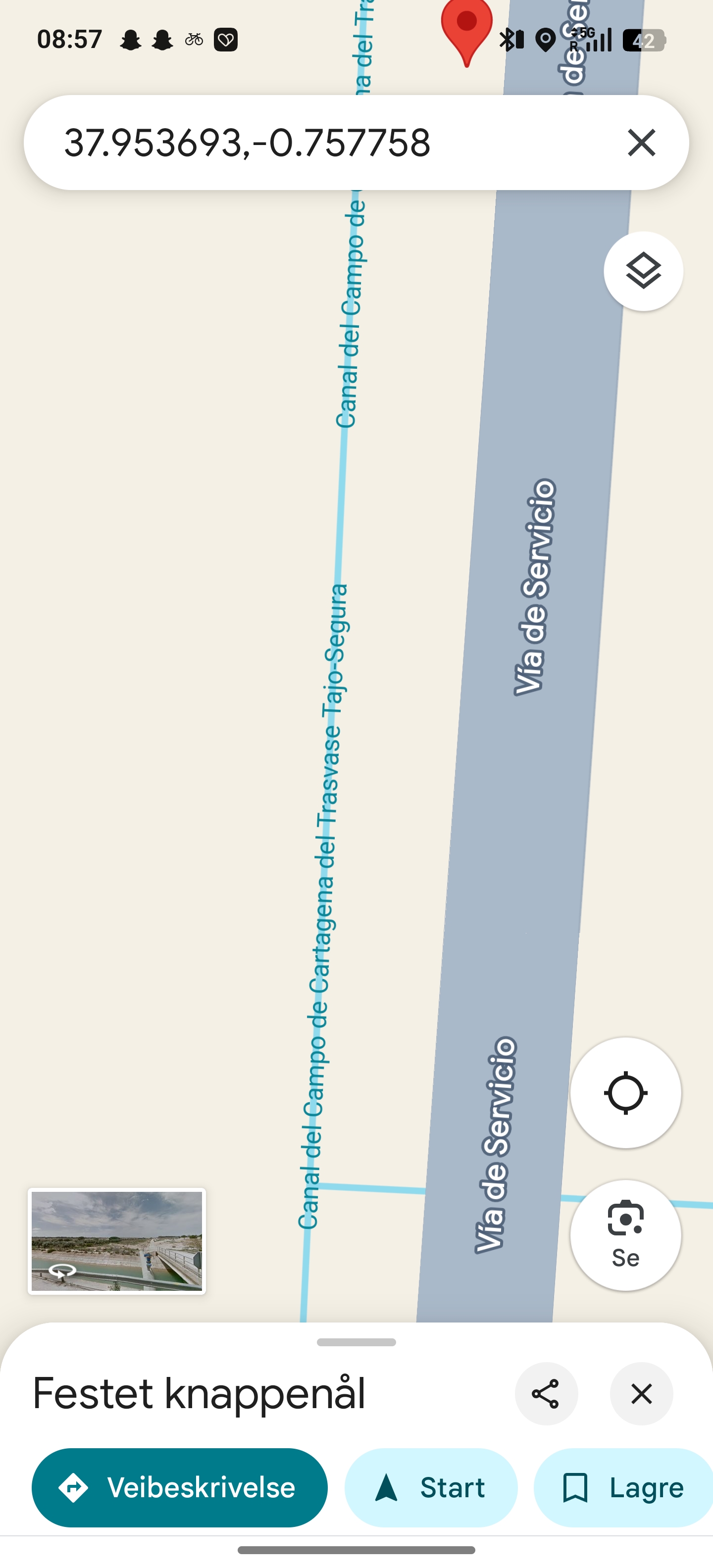Open the Street View thumbnail
Viewport: 713px width, 1568px height.
point(117,1242)
